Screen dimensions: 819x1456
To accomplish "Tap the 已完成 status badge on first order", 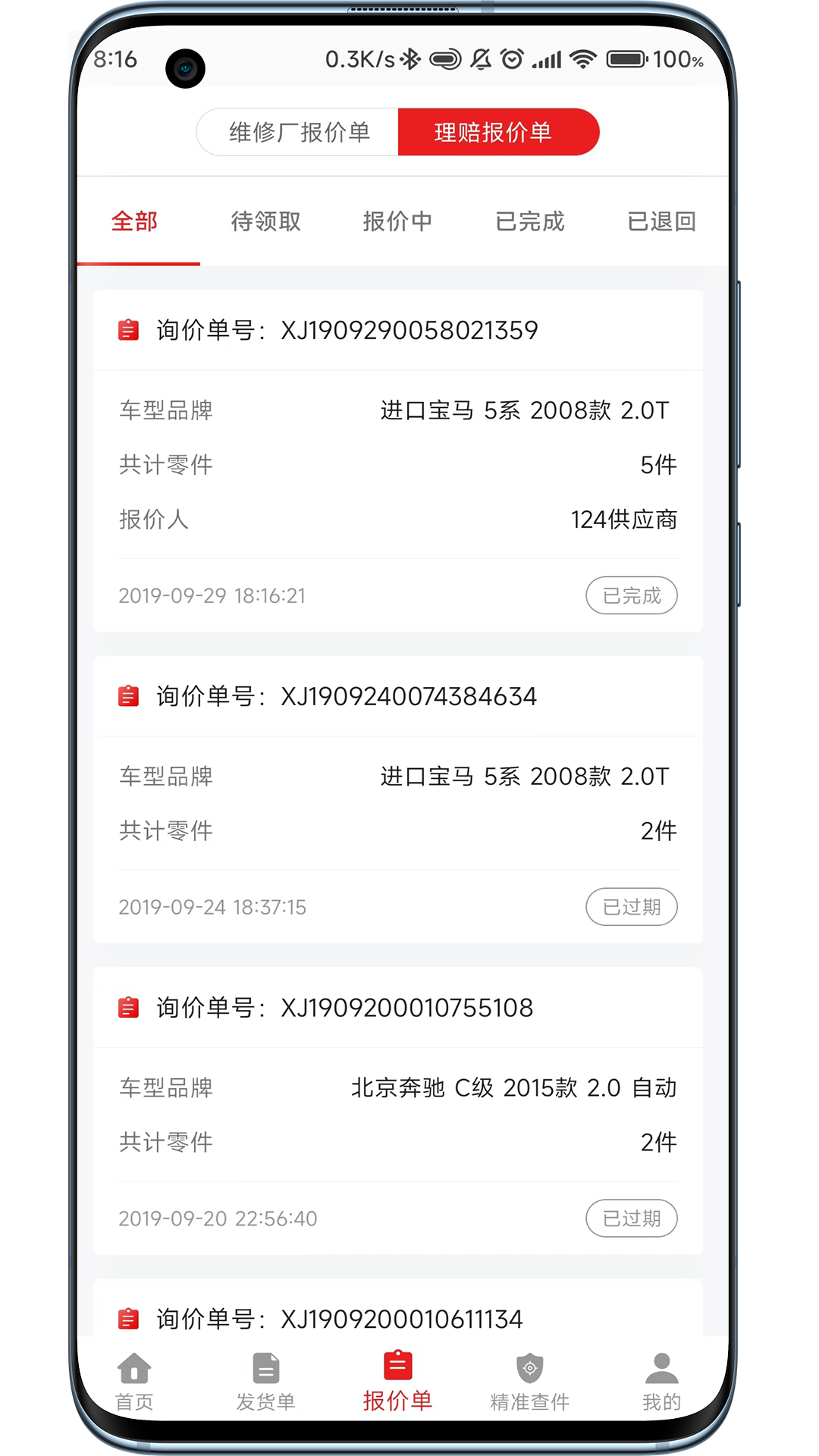I will (632, 595).
